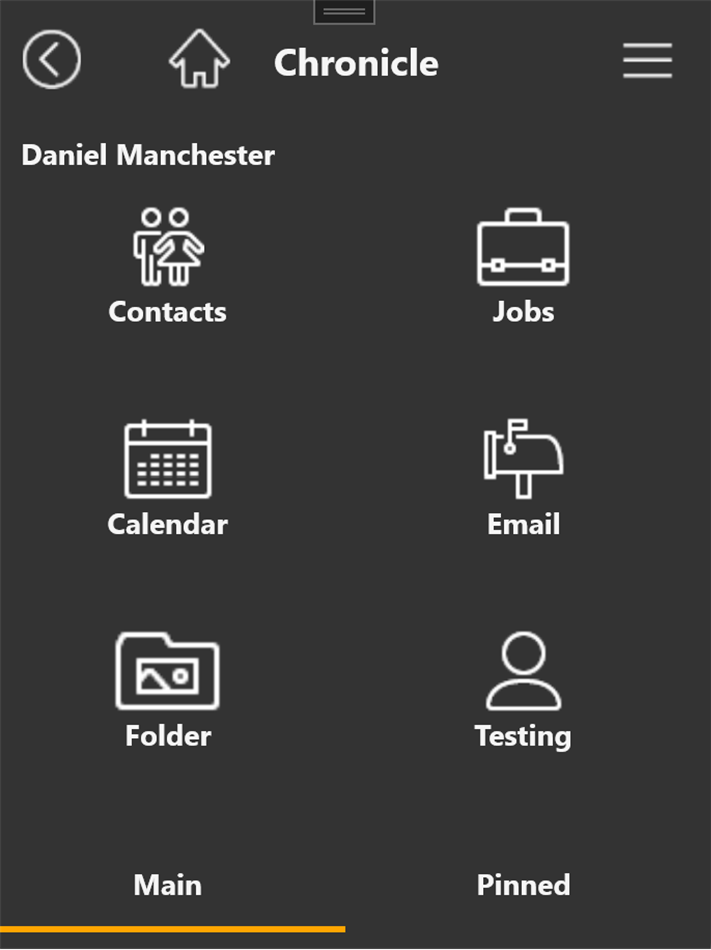This screenshot has width=711, height=950.
Task: Select the Main tab
Action: click(x=167, y=885)
